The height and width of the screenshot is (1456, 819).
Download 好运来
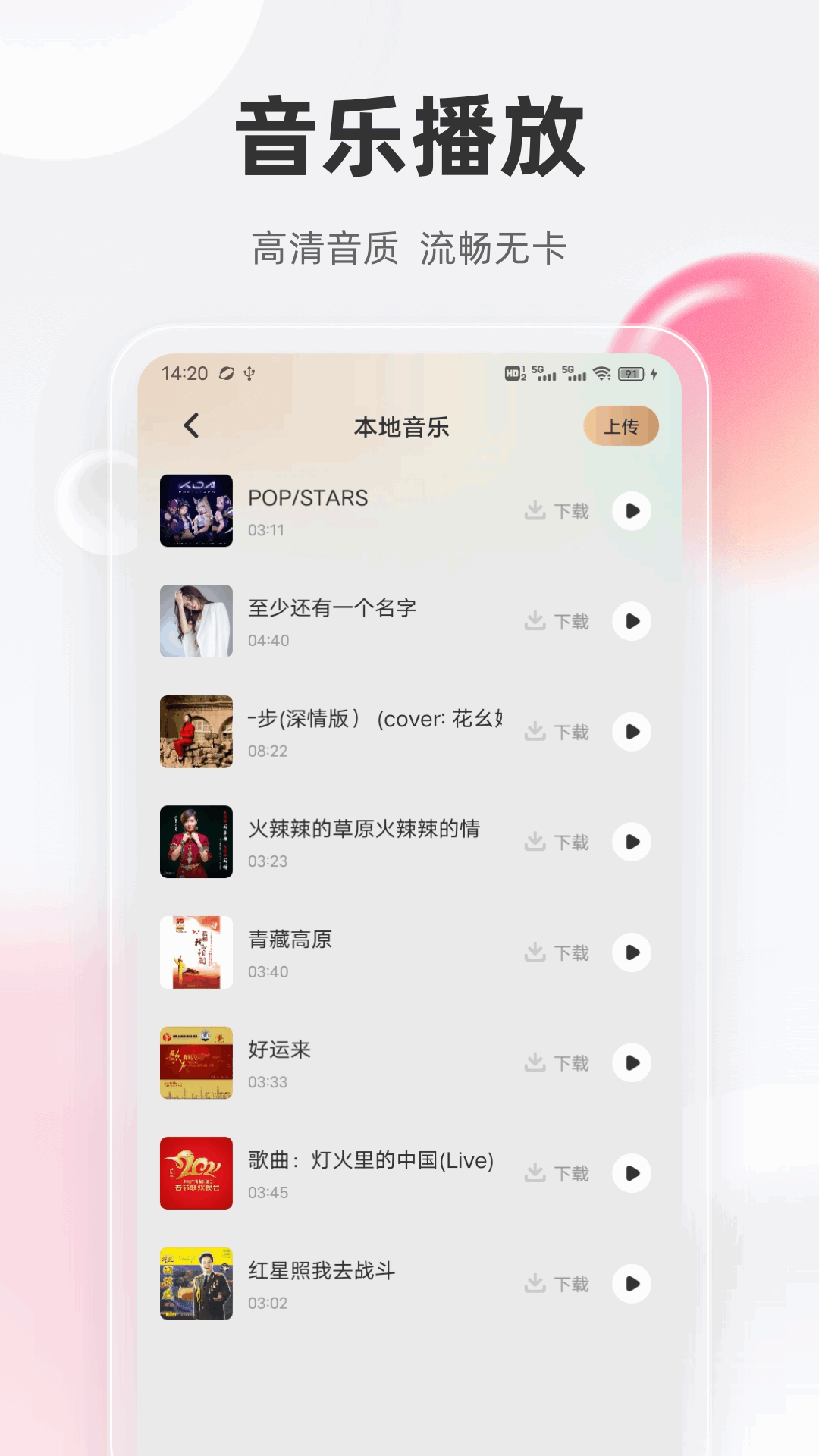click(x=556, y=1062)
